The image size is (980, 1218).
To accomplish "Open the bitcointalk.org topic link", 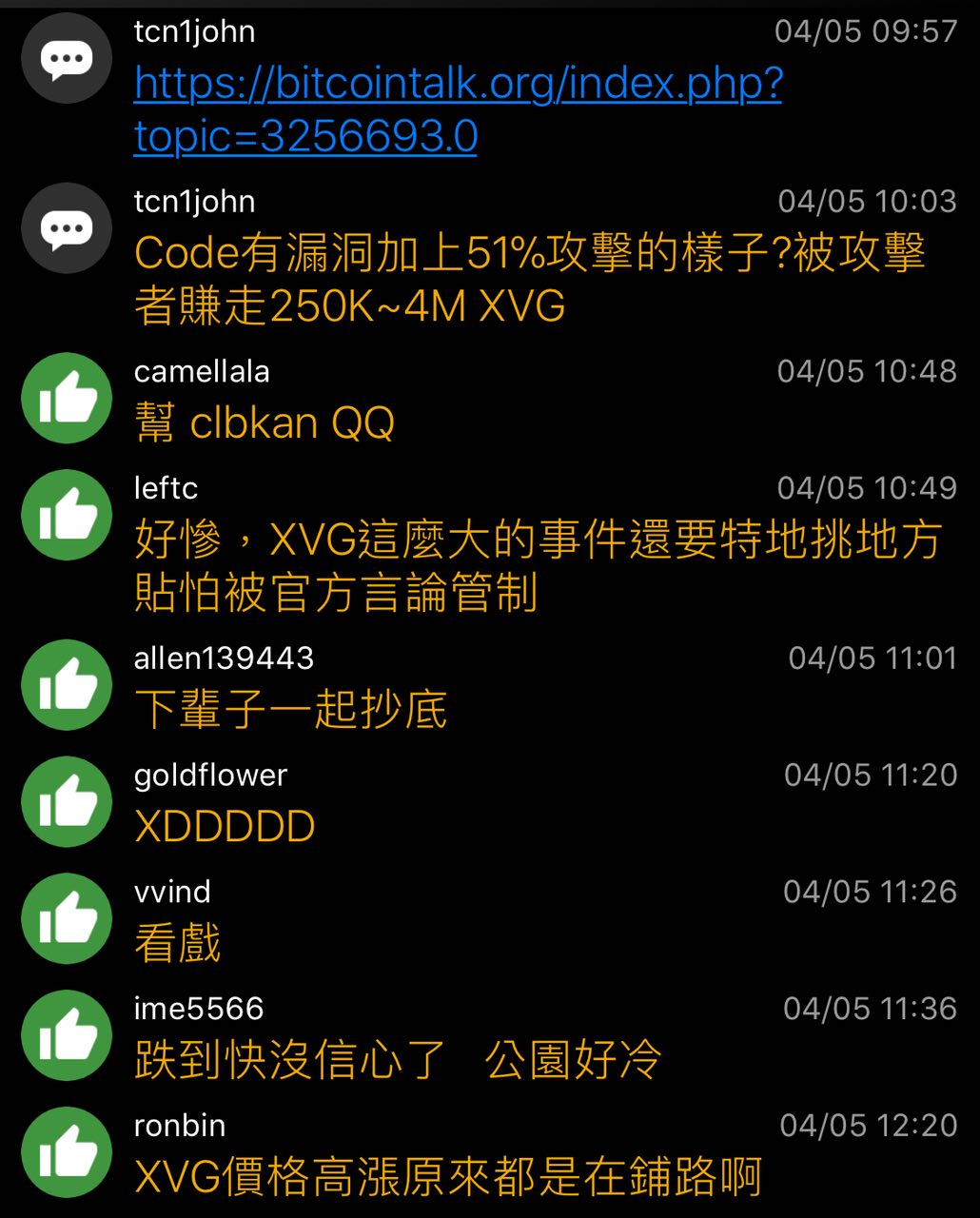I will pos(457,86).
